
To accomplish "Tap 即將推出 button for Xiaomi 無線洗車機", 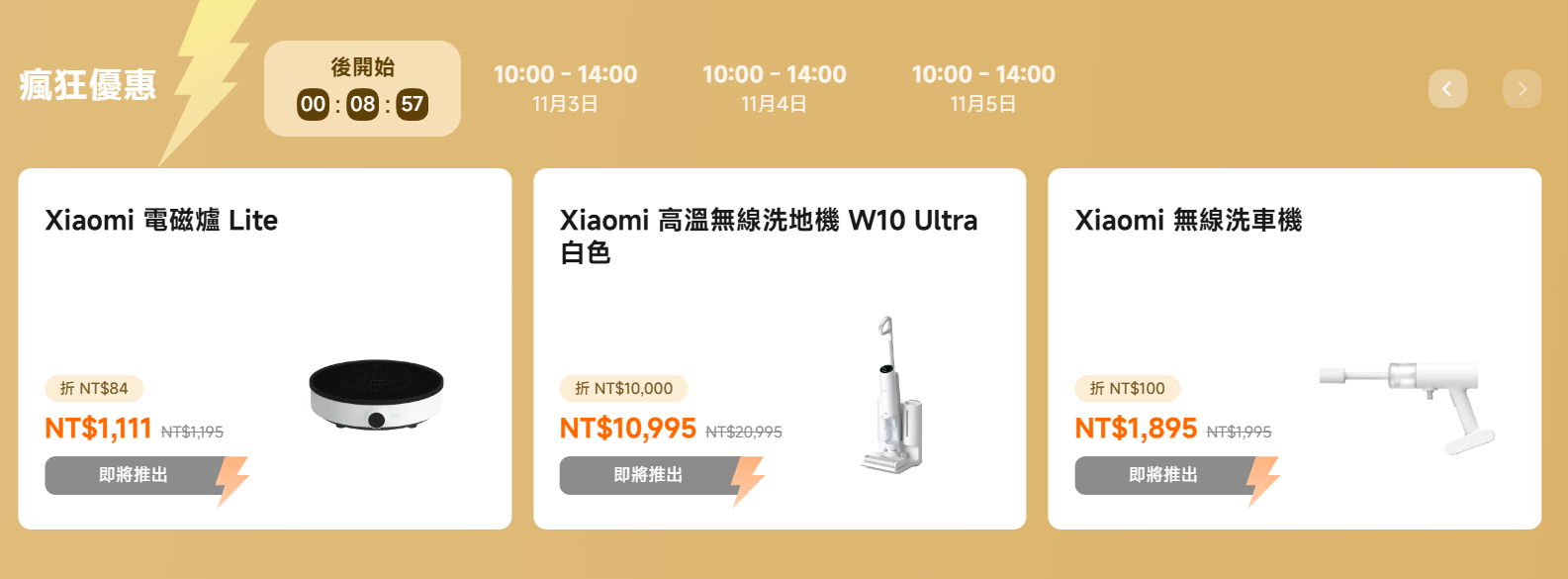I will coord(1163,475).
